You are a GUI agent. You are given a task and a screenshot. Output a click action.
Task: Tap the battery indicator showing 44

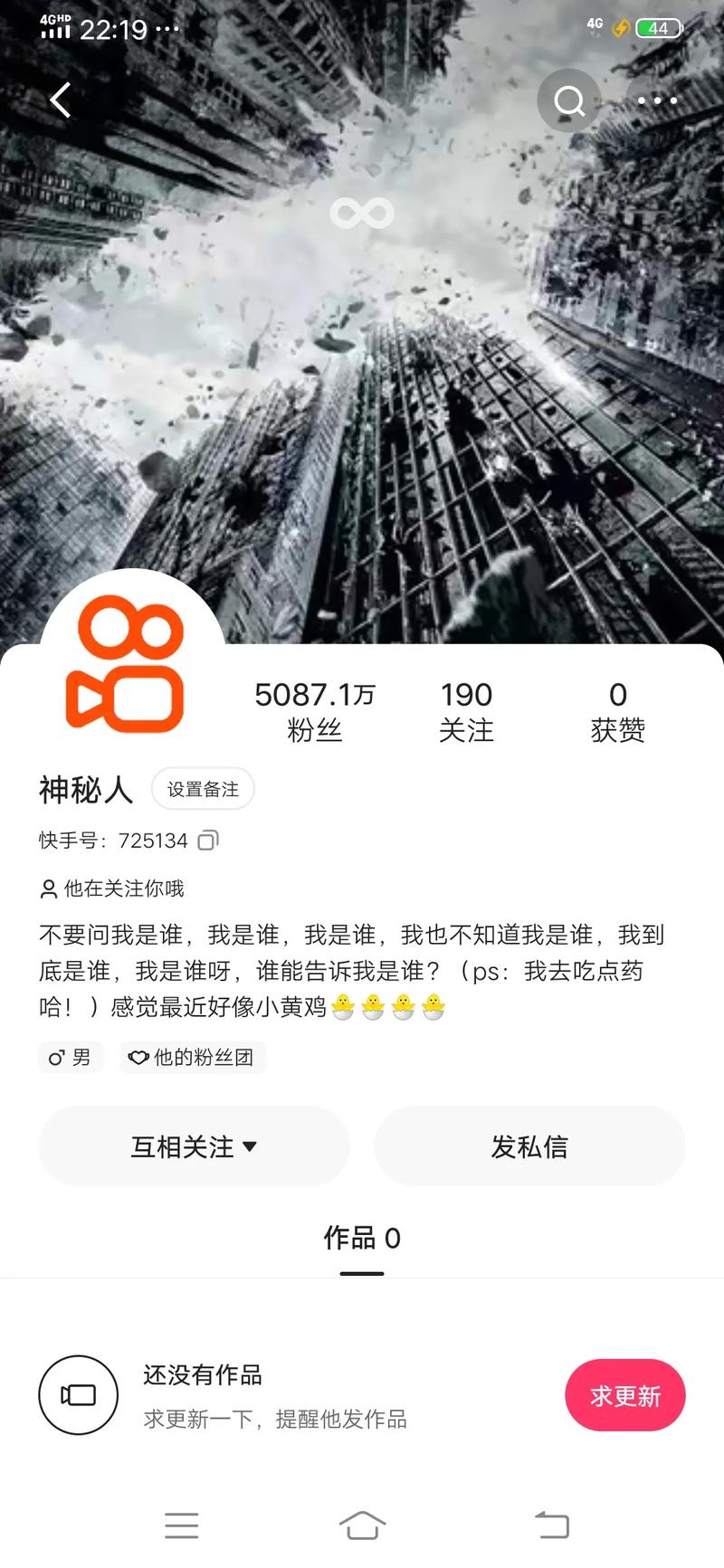click(x=659, y=28)
